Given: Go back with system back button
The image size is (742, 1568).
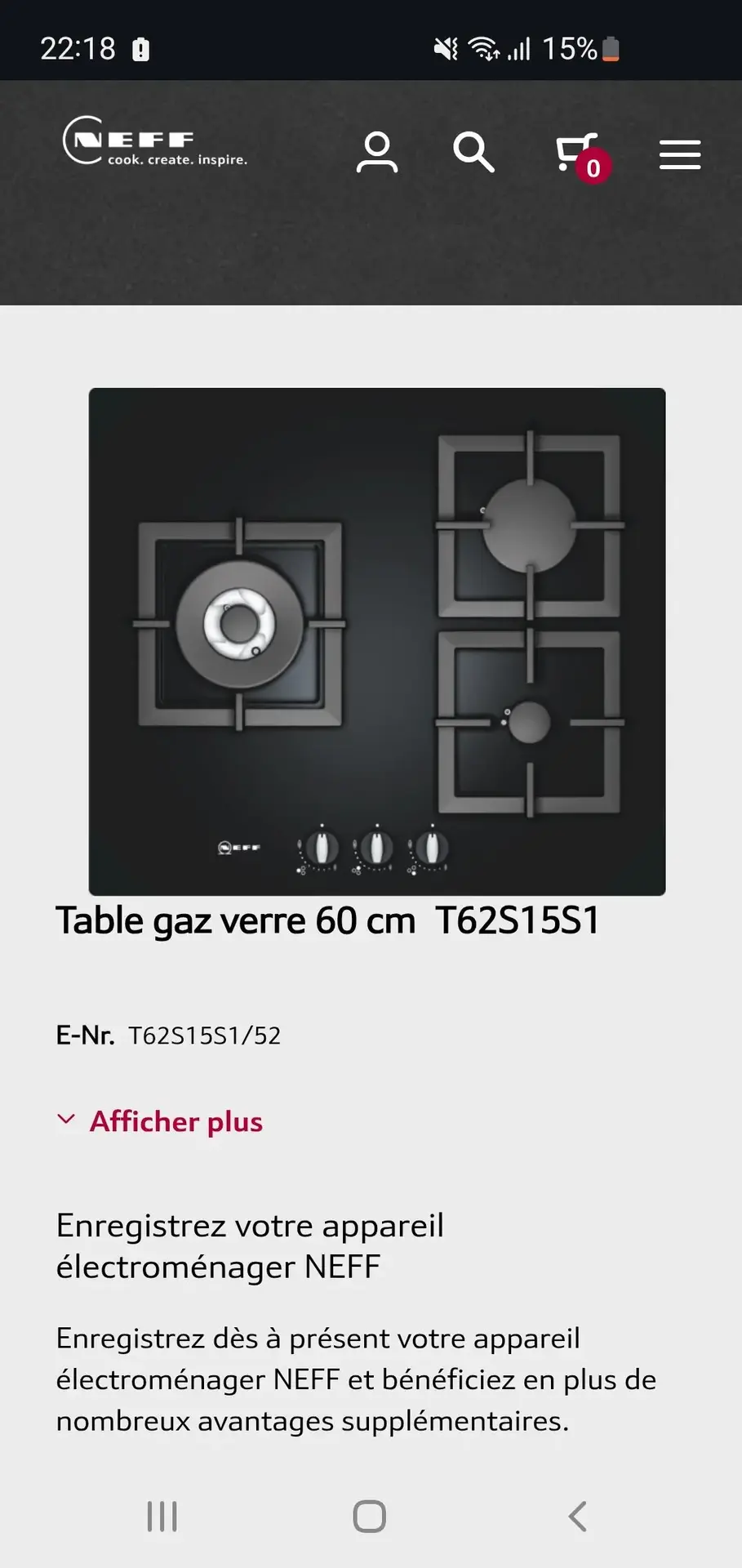Looking at the screenshot, I should point(577,1517).
